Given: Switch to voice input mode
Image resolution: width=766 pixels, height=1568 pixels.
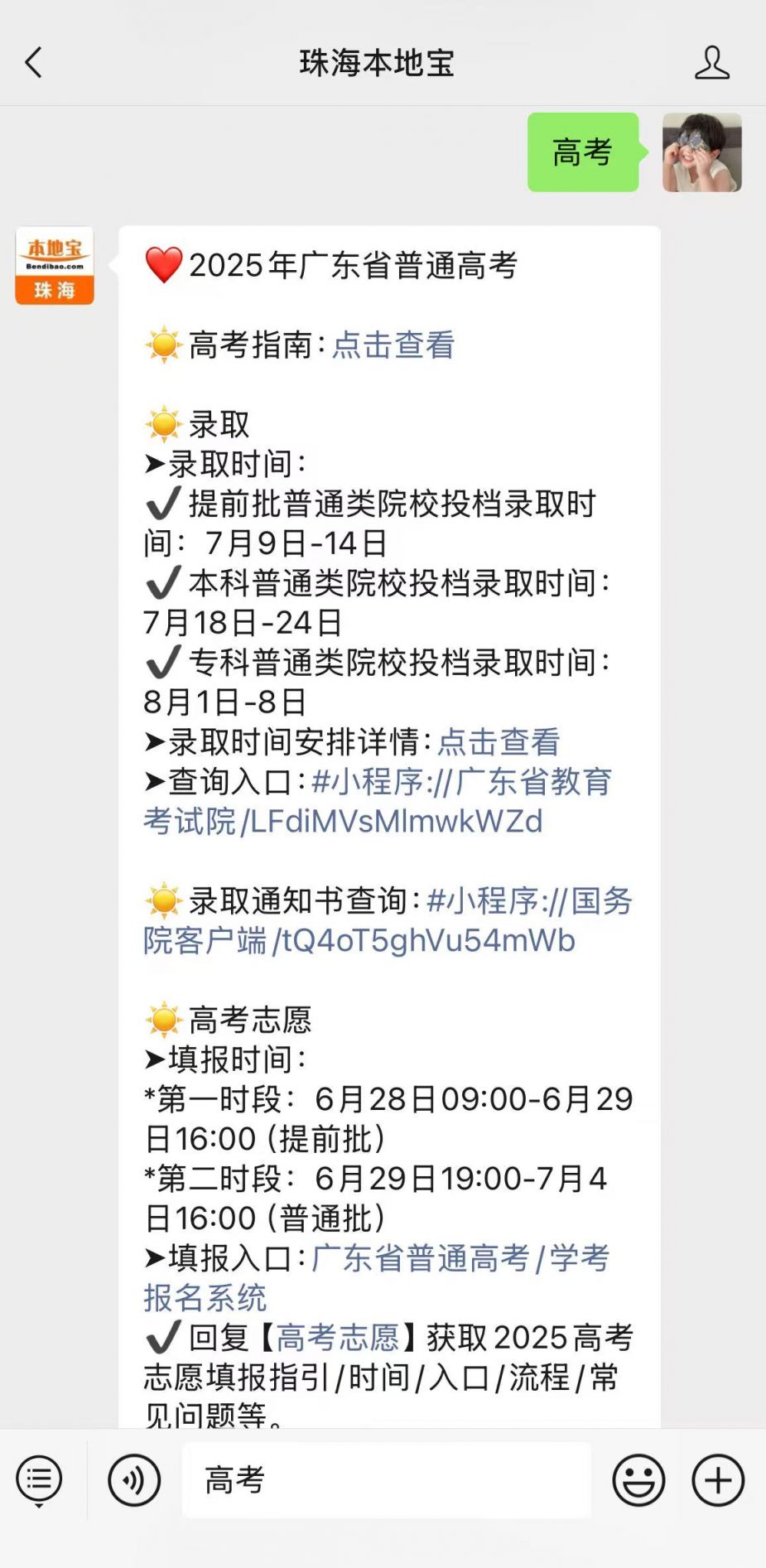Looking at the screenshot, I should [134, 1479].
